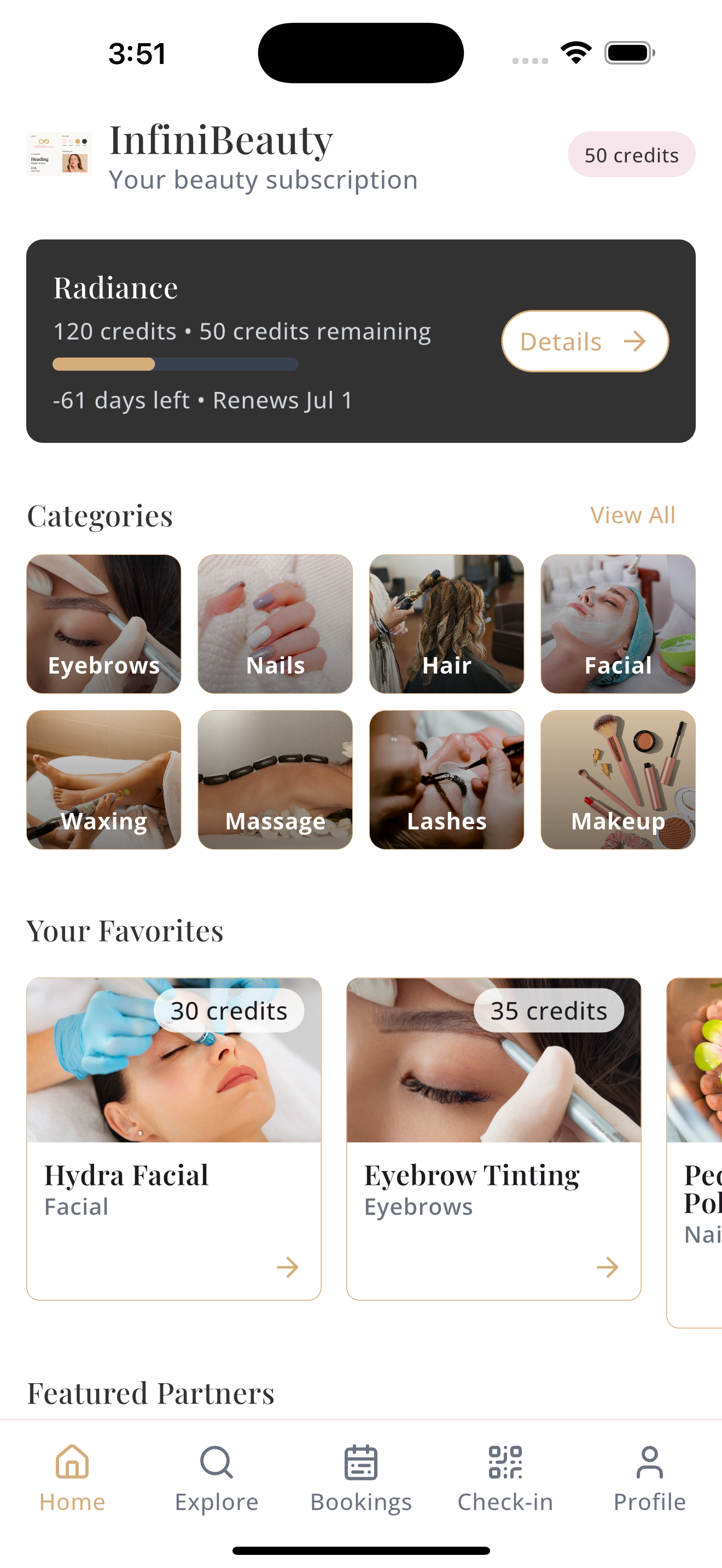Switch to the Explore tab
The height and width of the screenshot is (1568, 722).
tap(217, 1478)
